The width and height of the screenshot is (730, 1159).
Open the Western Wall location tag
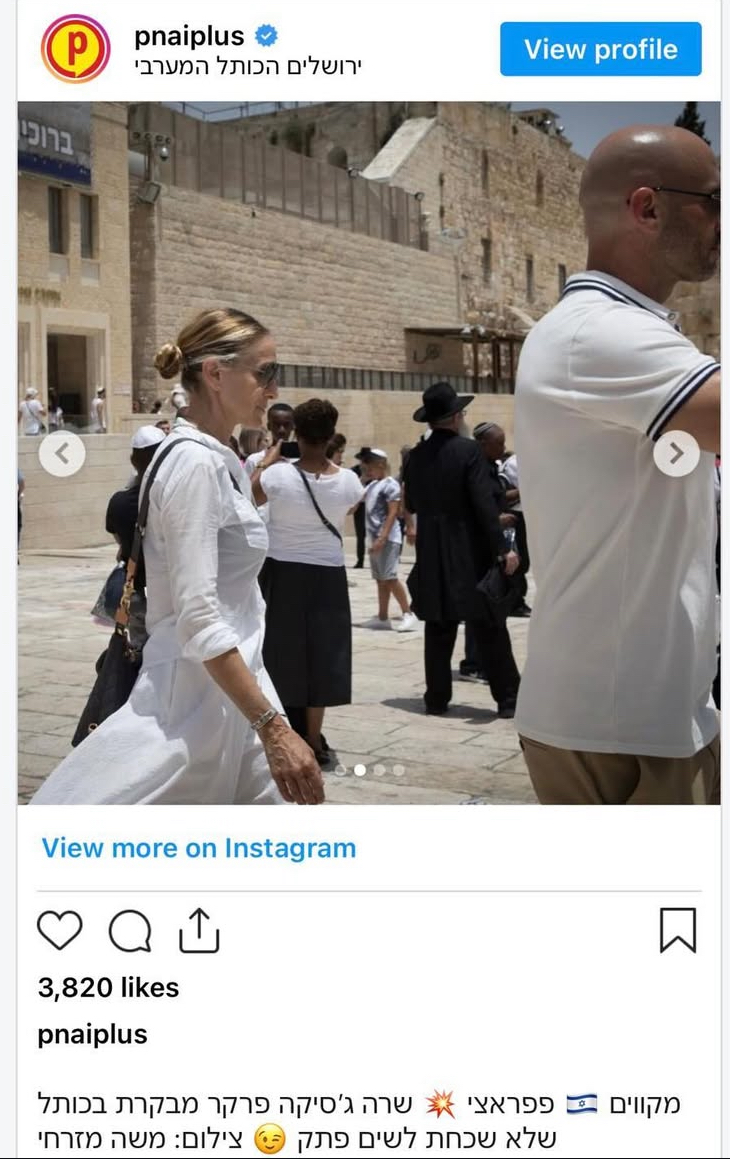tap(247, 67)
